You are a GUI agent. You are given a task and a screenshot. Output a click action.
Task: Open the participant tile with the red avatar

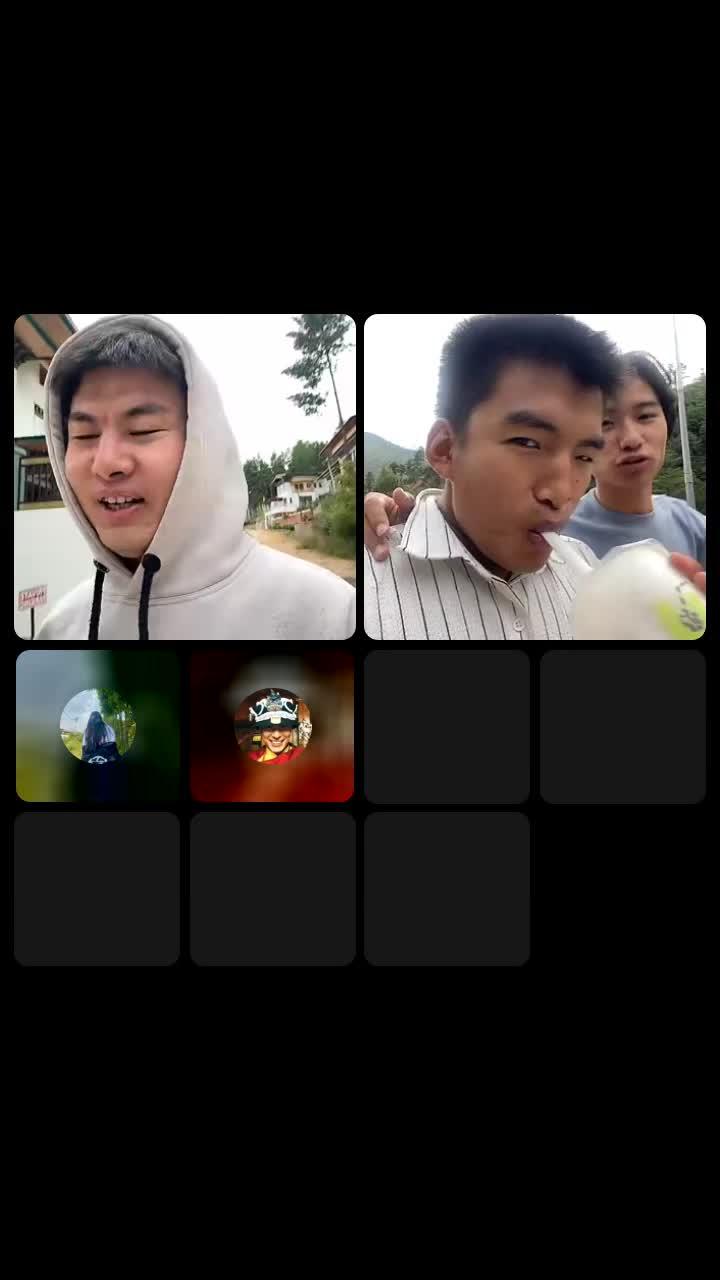(272, 726)
